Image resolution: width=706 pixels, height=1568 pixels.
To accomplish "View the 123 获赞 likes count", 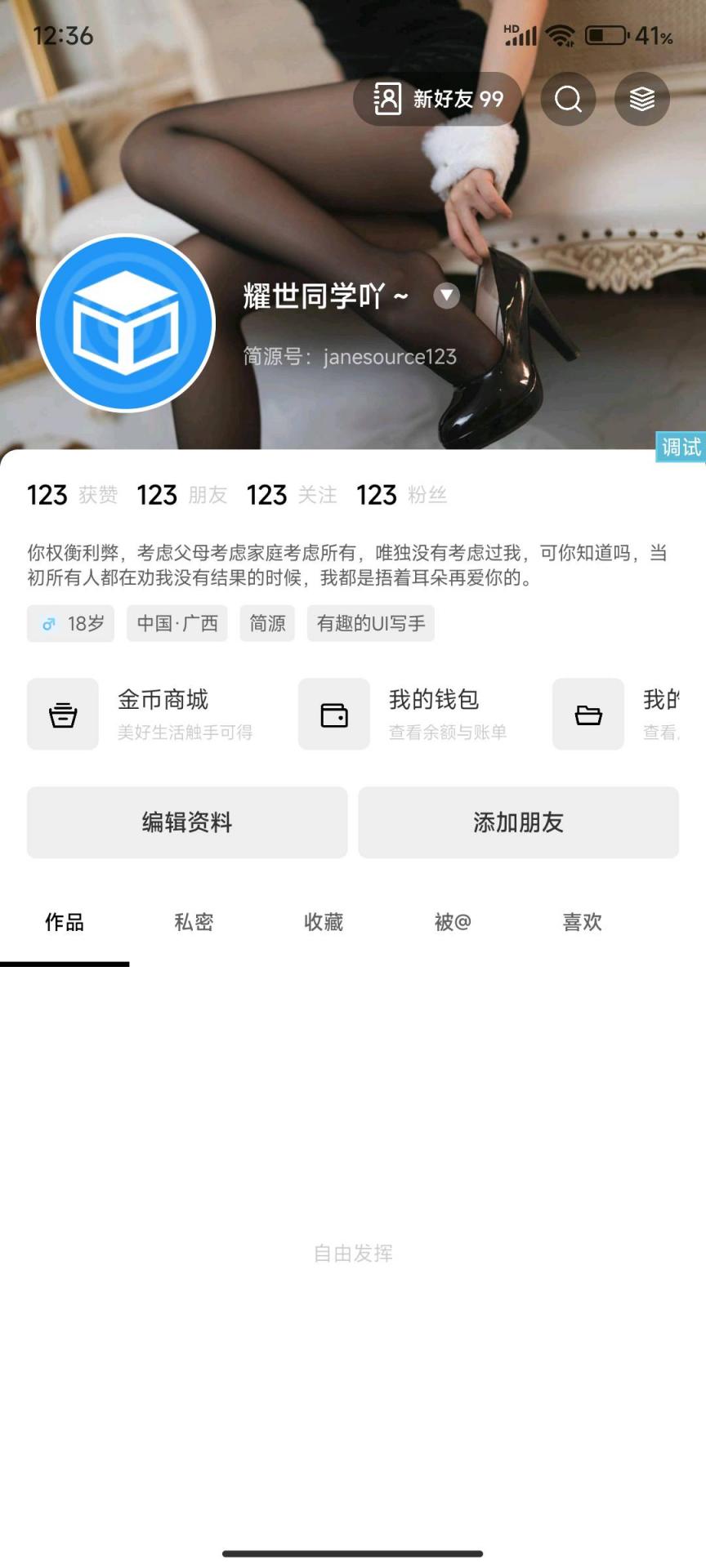I will click(x=72, y=495).
